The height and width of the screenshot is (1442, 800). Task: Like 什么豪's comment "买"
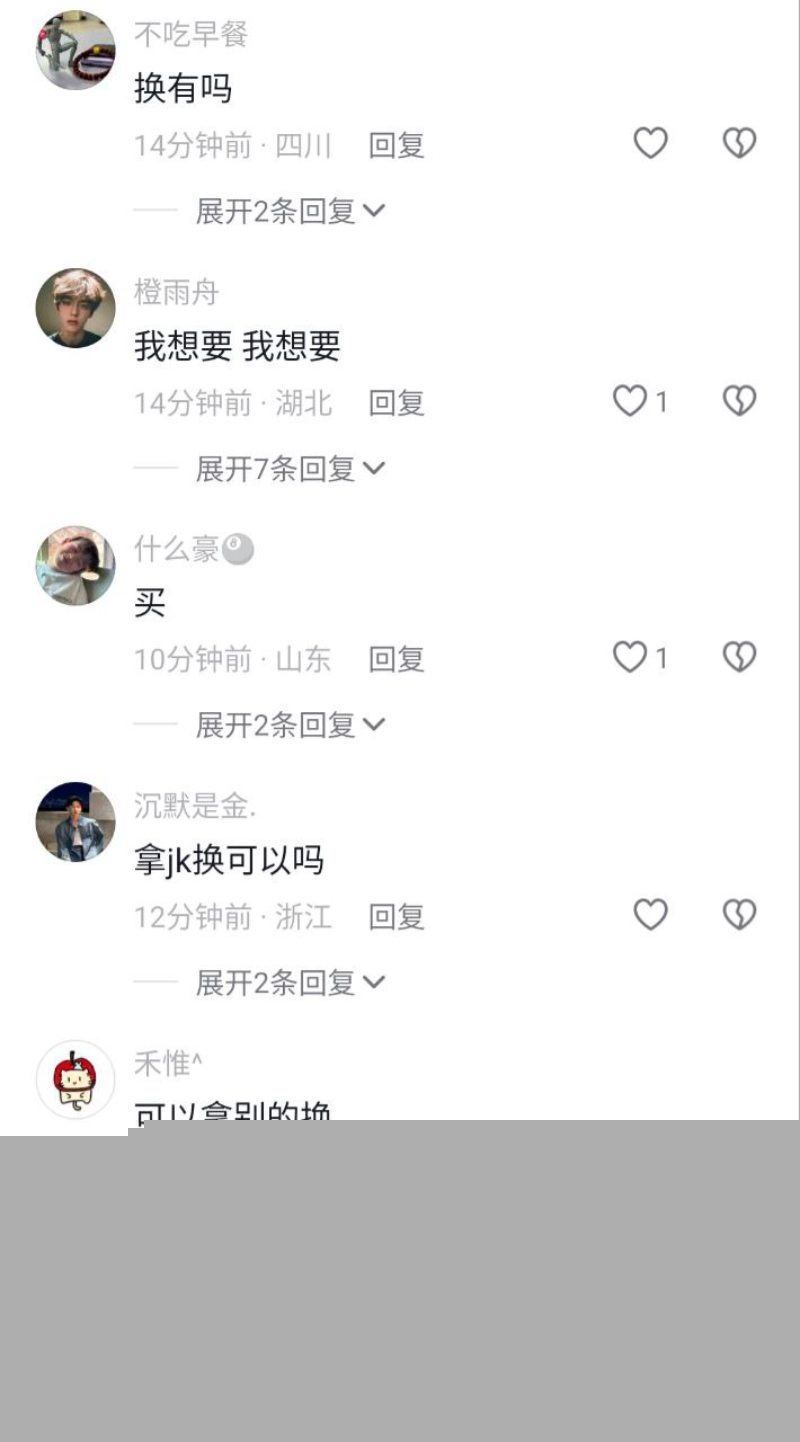[630, 656]
